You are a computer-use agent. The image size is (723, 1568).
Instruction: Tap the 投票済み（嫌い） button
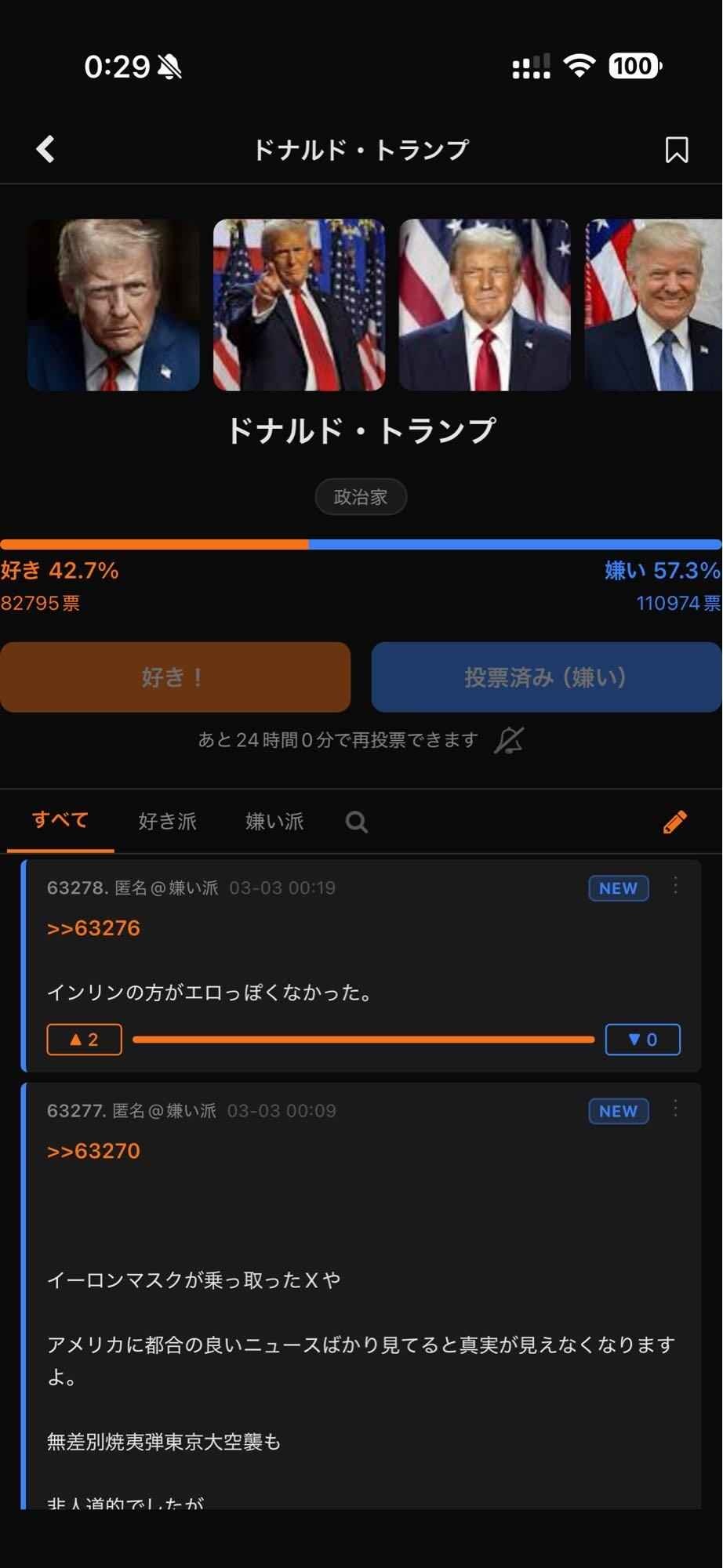tap(546, 677)
